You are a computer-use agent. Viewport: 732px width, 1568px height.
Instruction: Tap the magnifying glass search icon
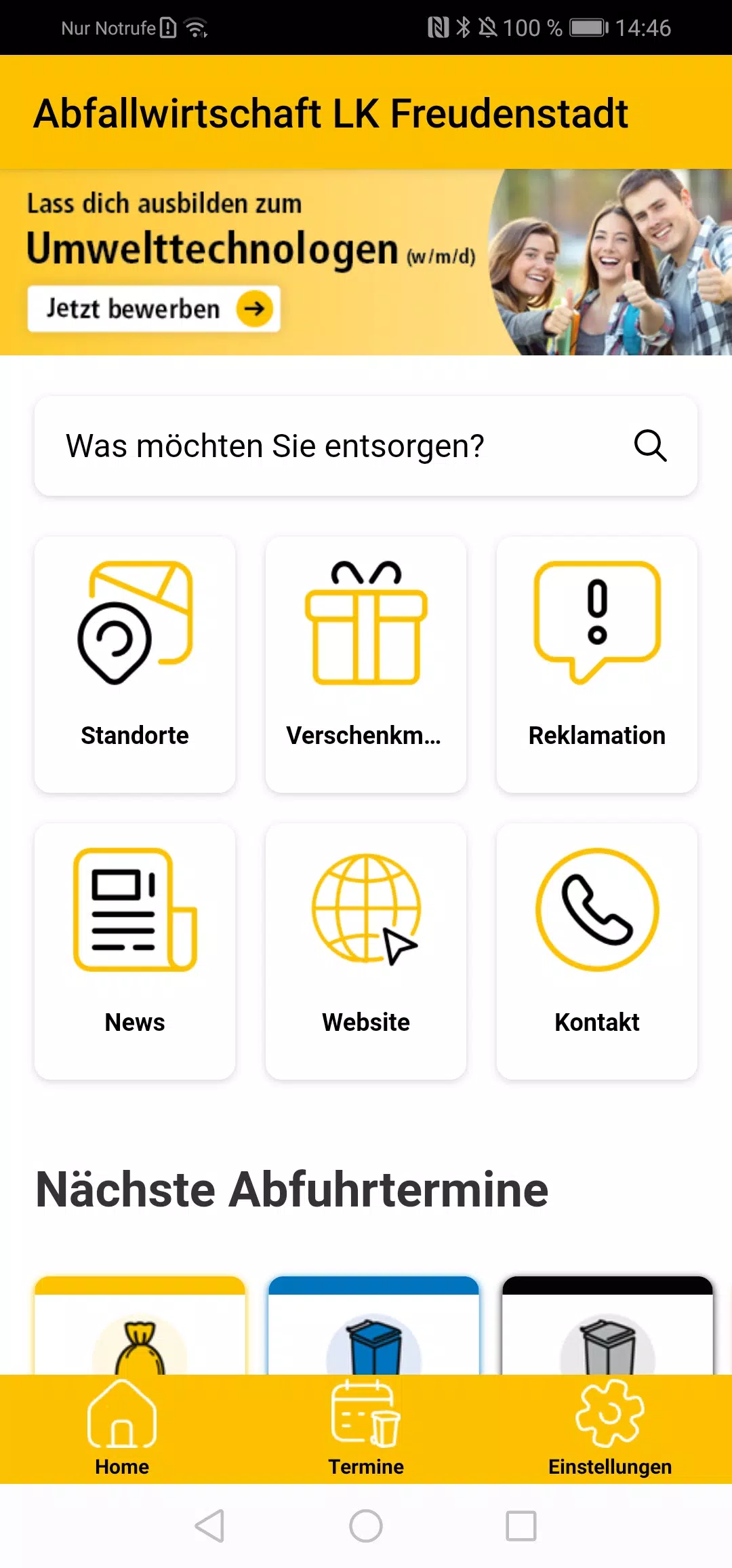pyautogui.click(x=650, y=446)
